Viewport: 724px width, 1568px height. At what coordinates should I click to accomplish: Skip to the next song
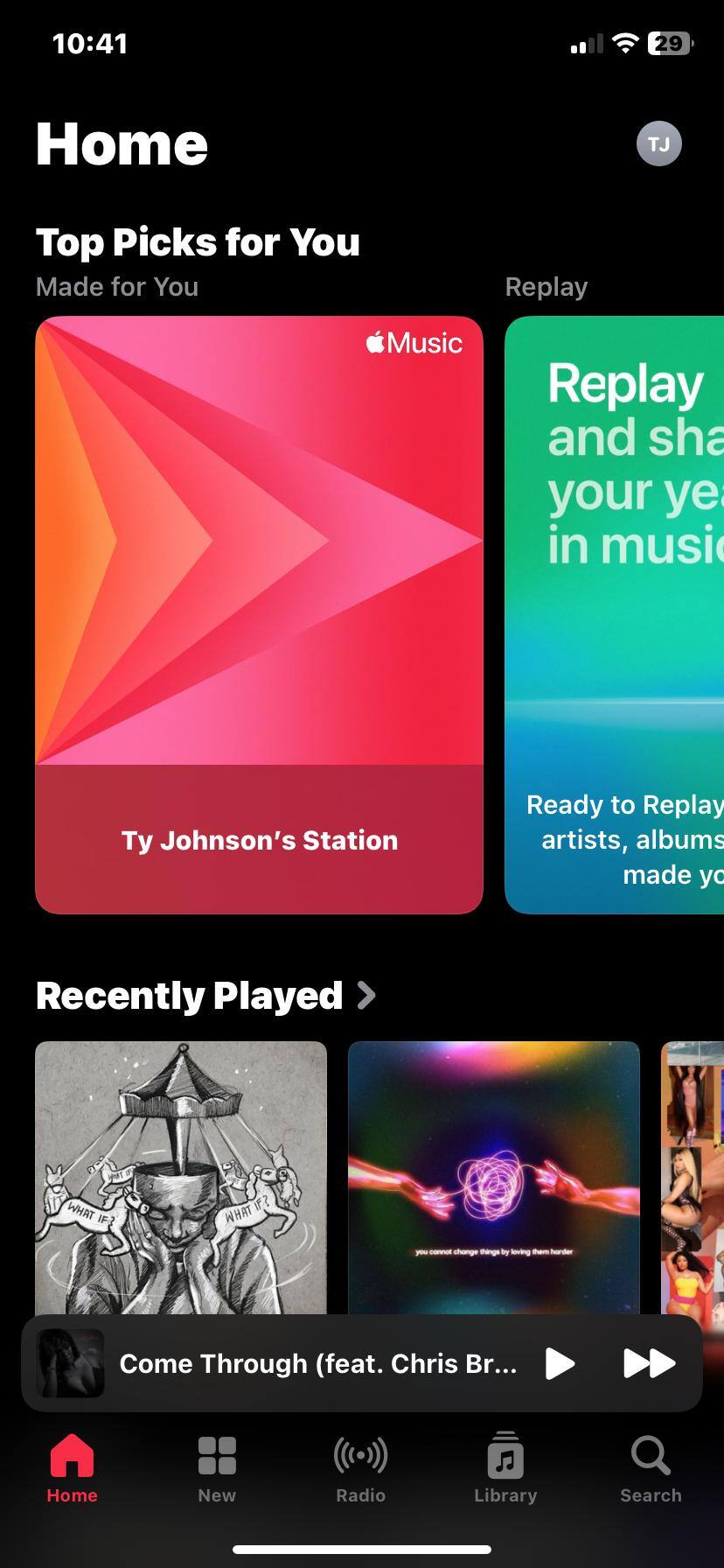pyautogui.click(x=649, y=1363)
